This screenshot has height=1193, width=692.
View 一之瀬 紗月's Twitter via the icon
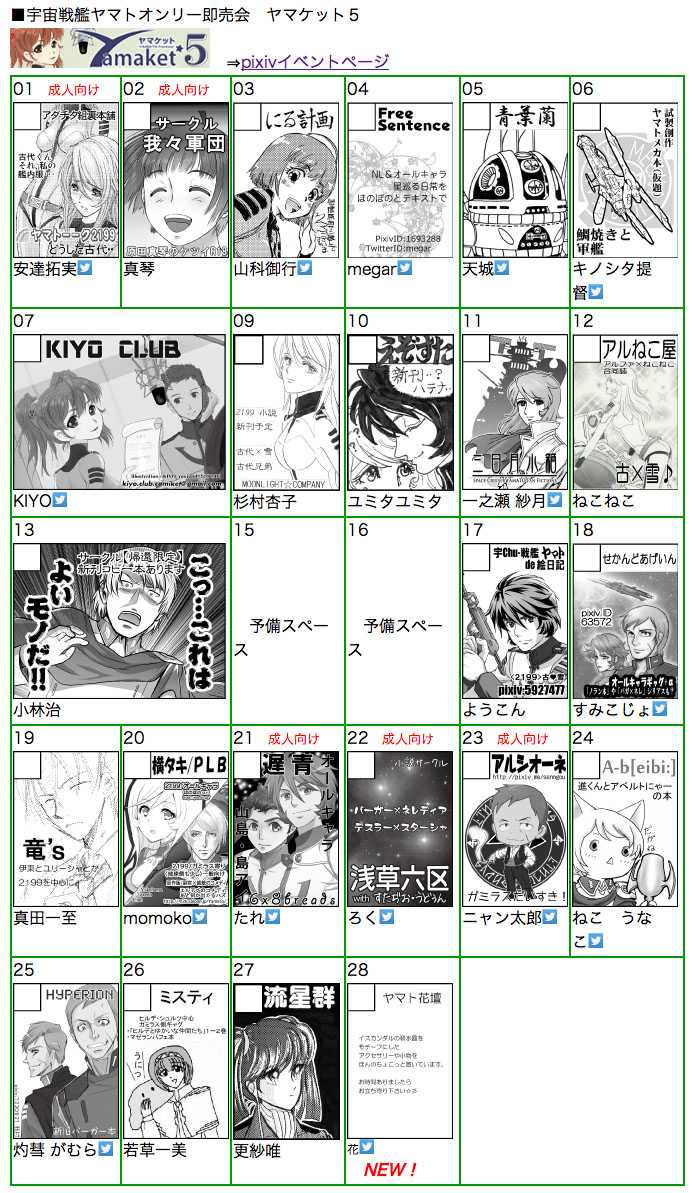tap(555, 500)
